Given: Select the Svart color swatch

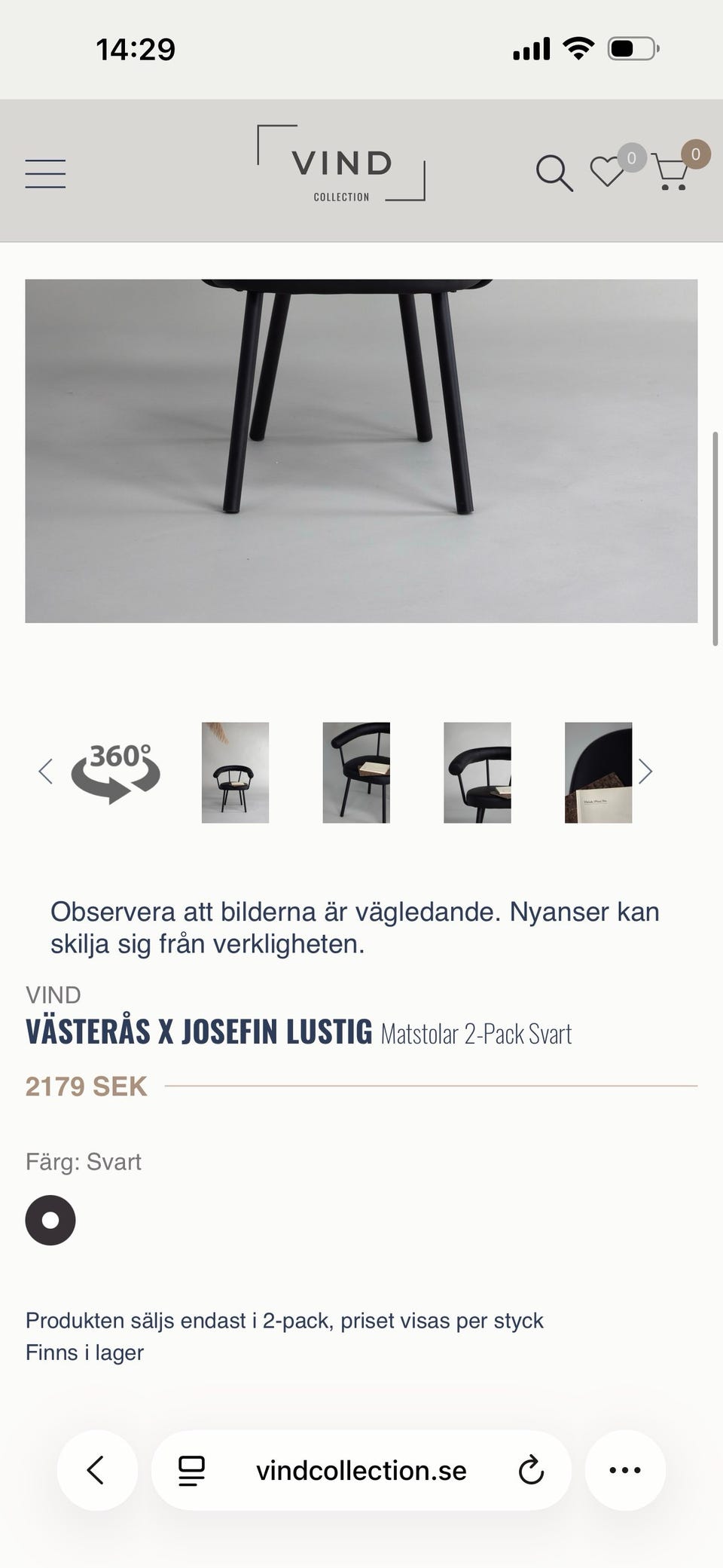Looking at the screenshot, I should pyautogui.click(x=50, y=1219).
